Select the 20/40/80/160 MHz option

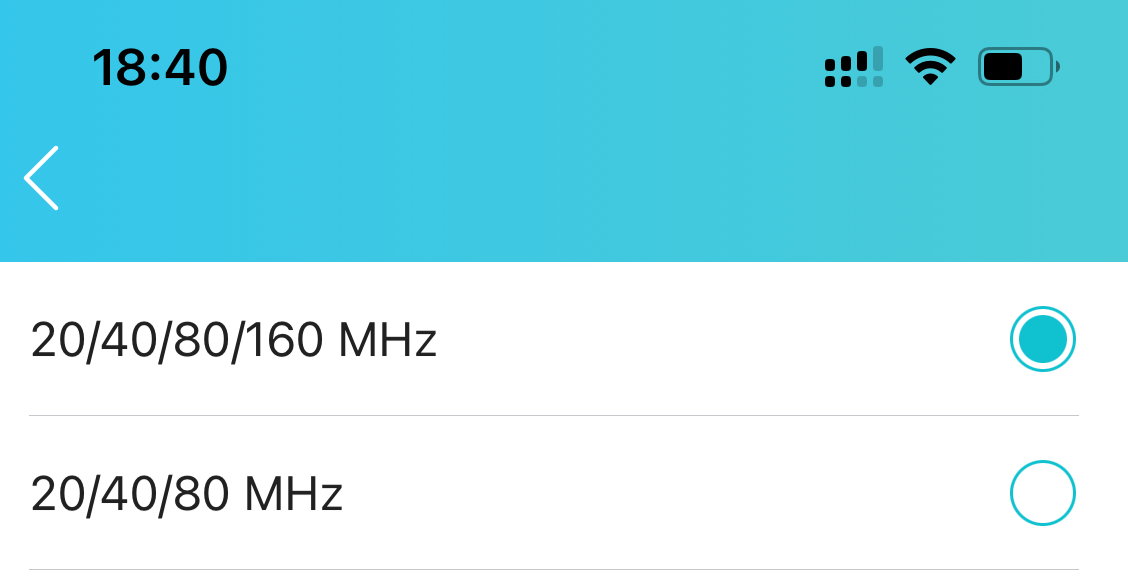(1042, 339)
